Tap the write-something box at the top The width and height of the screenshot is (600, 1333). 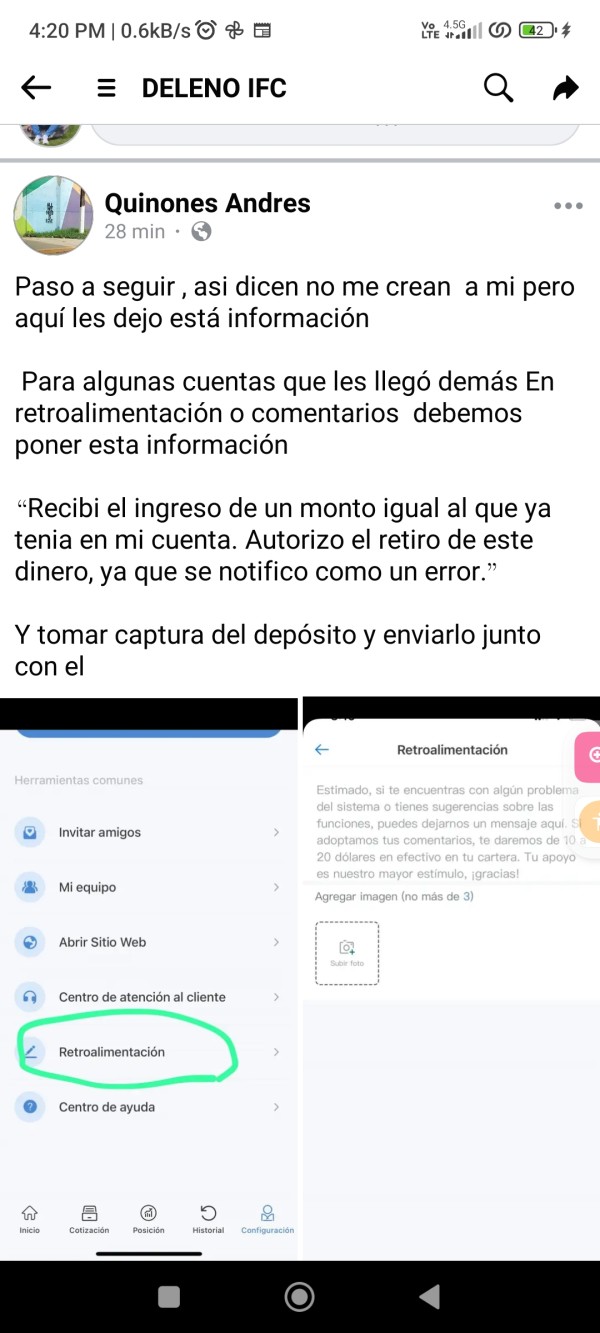(335, 131)
